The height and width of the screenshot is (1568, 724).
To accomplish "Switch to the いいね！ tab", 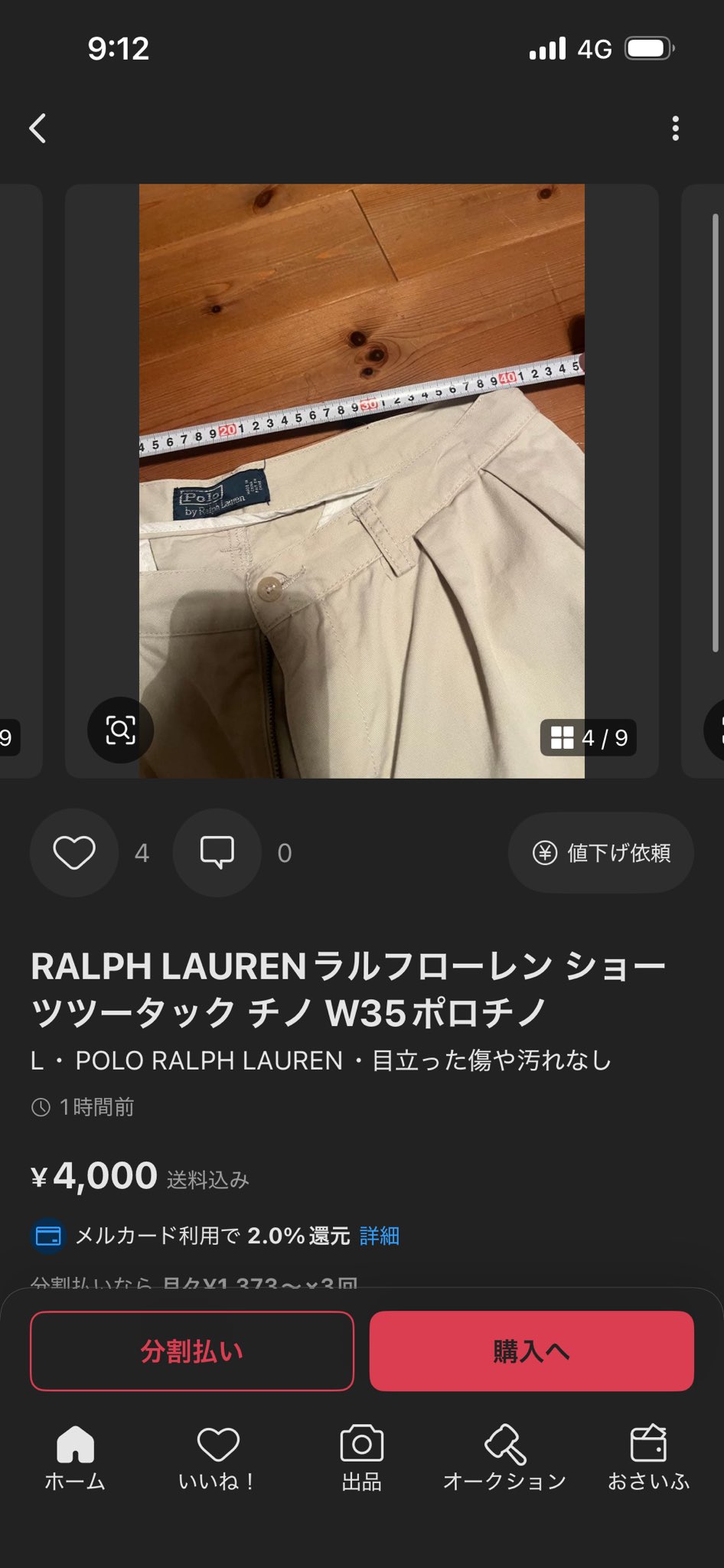I will [218, 1459].
